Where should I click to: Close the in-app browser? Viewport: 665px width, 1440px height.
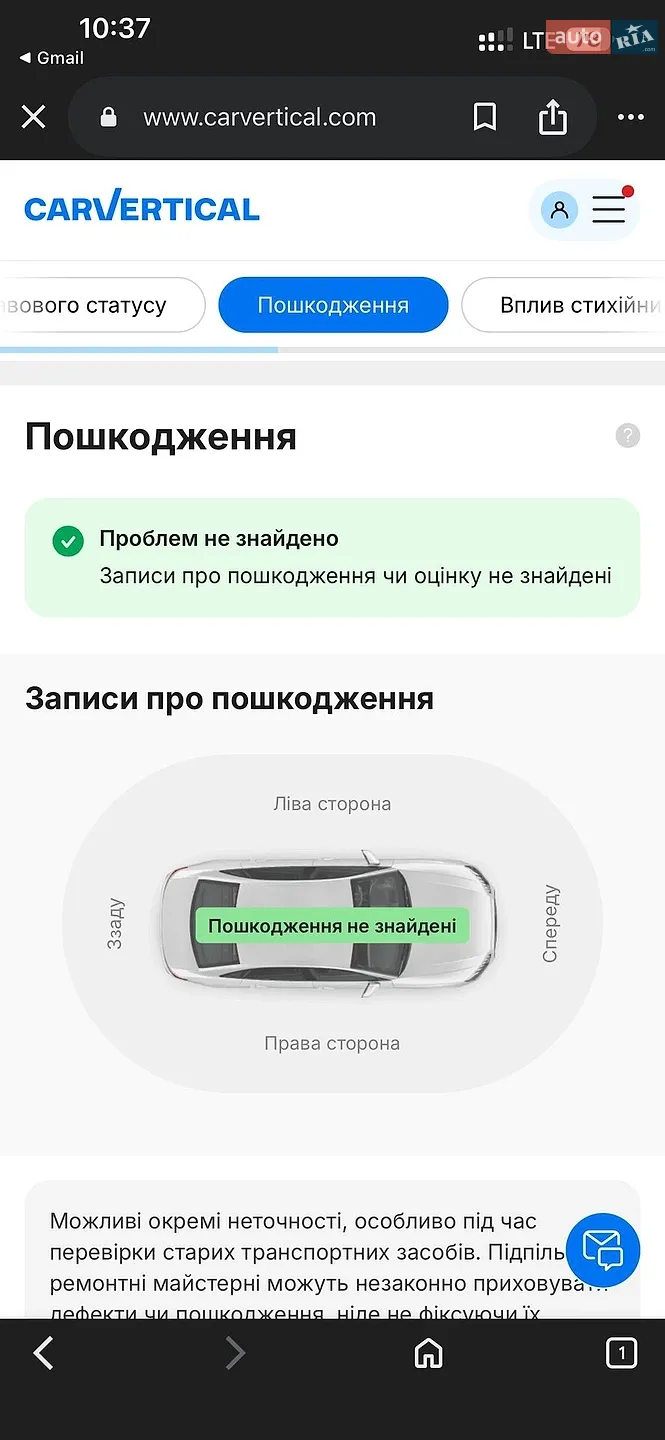pyautogui.click(x=34, y=117)
